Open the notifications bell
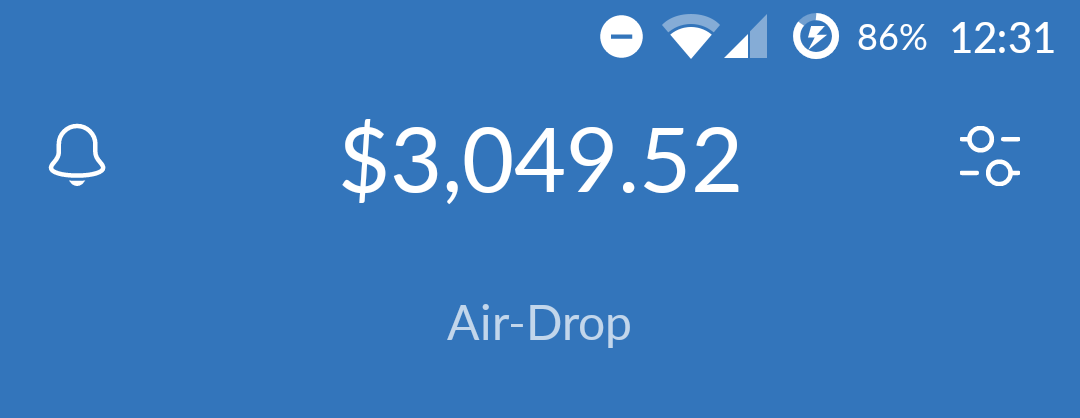The height and width of the screenshot is (418, 1080). point(77,156)
